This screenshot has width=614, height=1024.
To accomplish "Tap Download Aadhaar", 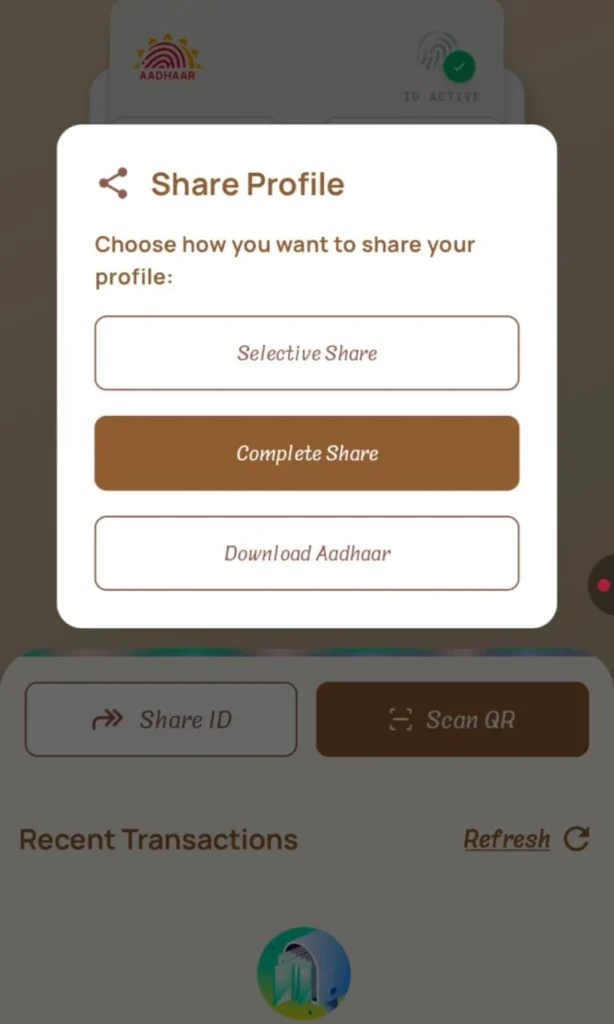I will (x=306, y=553).
